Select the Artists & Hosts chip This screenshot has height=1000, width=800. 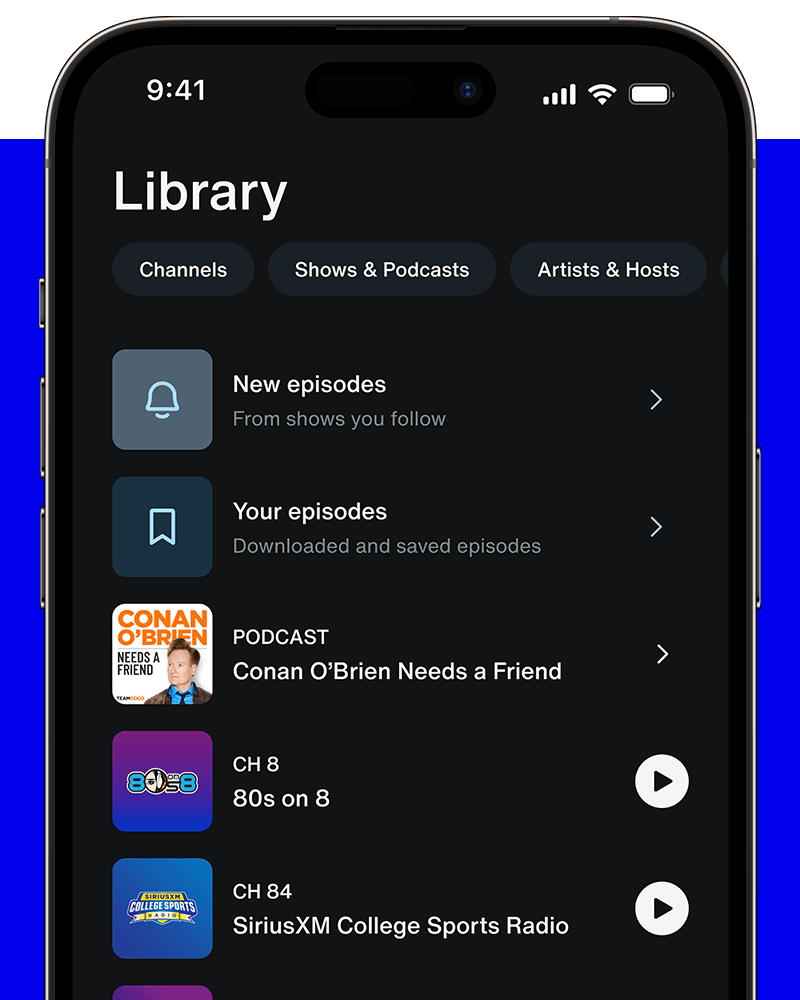tap(608, 269)
